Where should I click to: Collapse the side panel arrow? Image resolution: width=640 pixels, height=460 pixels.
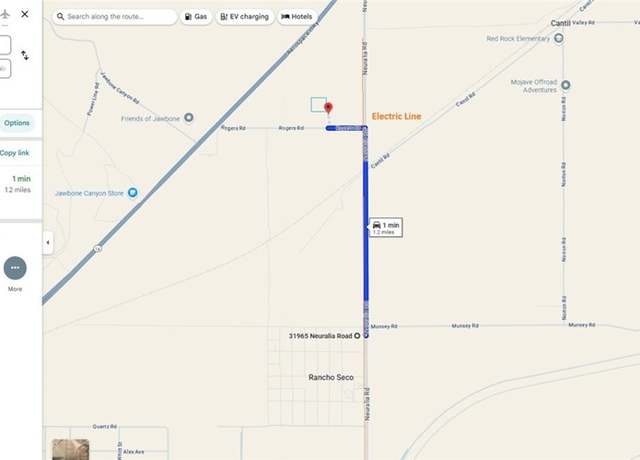pyautogui.click(x=47, y=243)
